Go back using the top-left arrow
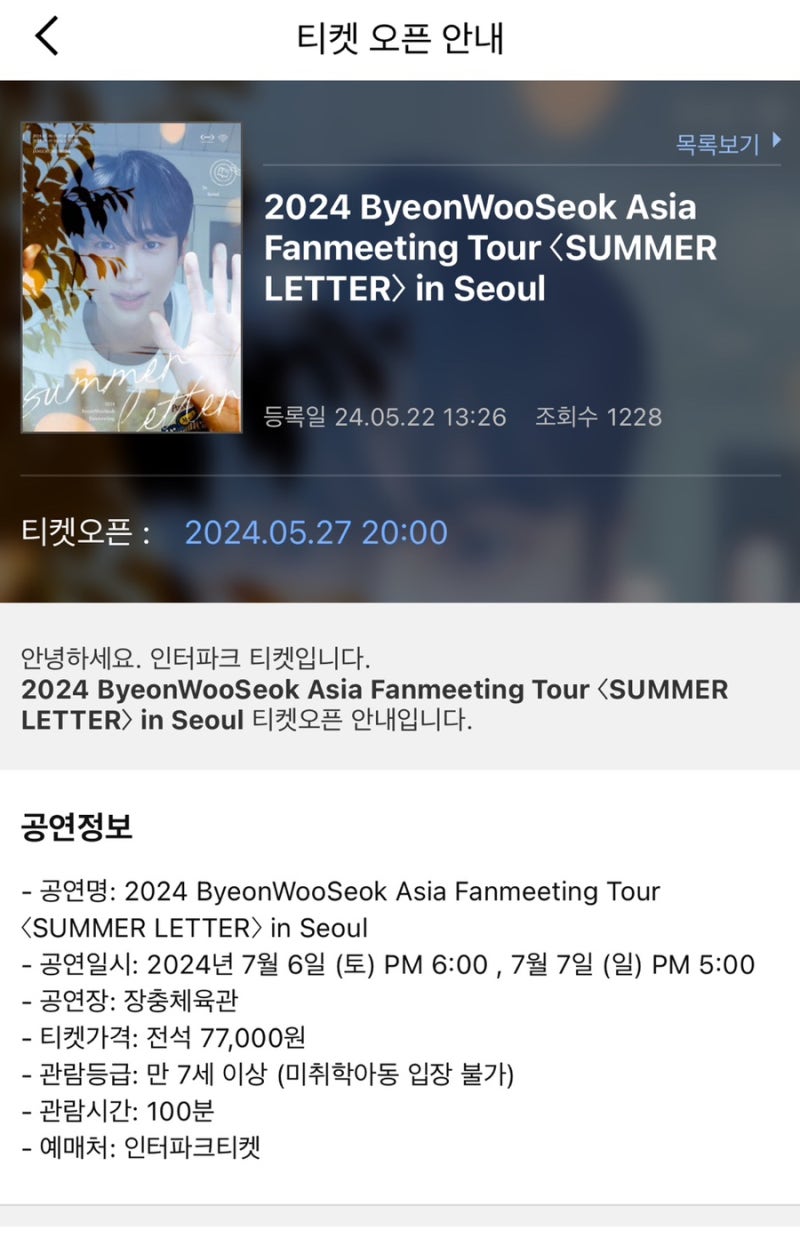 [47, 37]
